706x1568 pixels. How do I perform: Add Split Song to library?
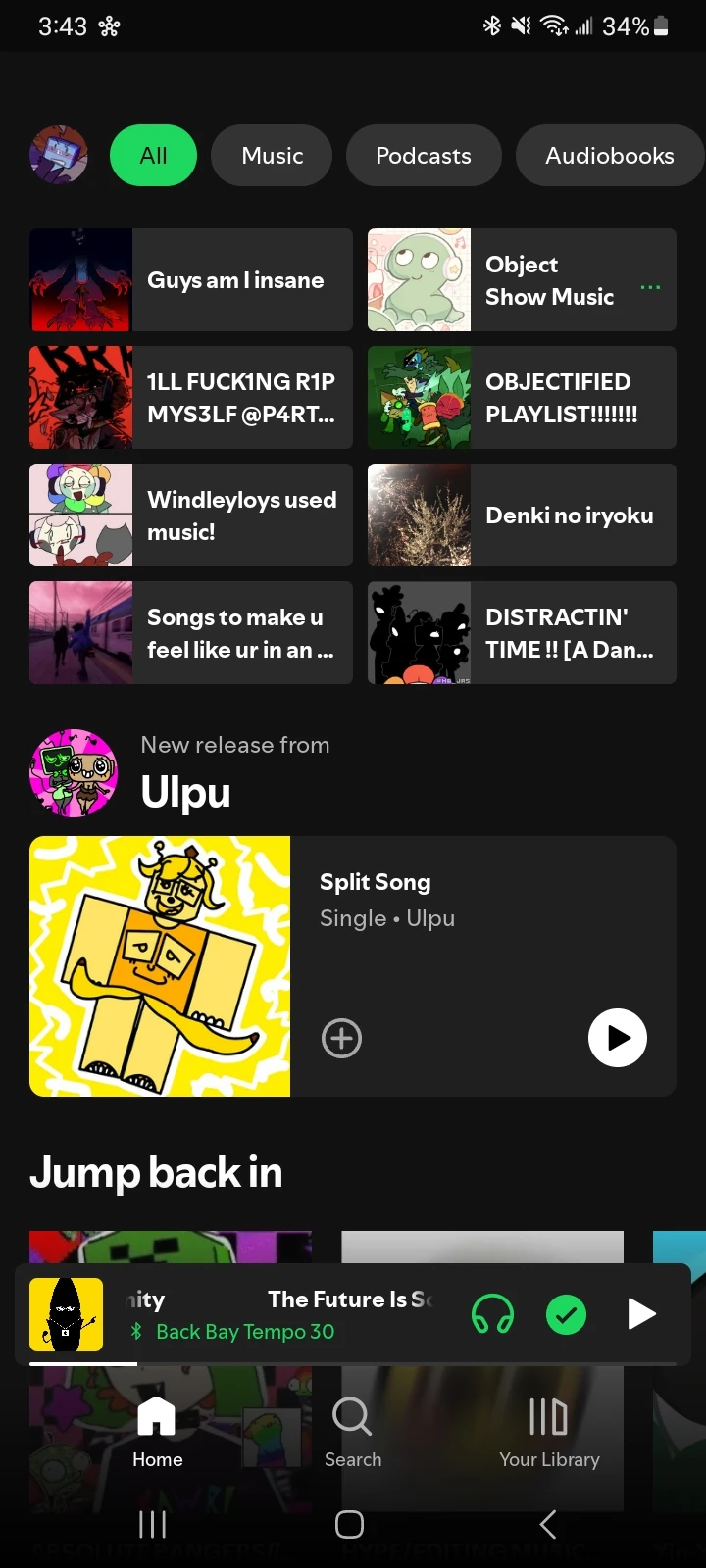(x=341, y=1038)
